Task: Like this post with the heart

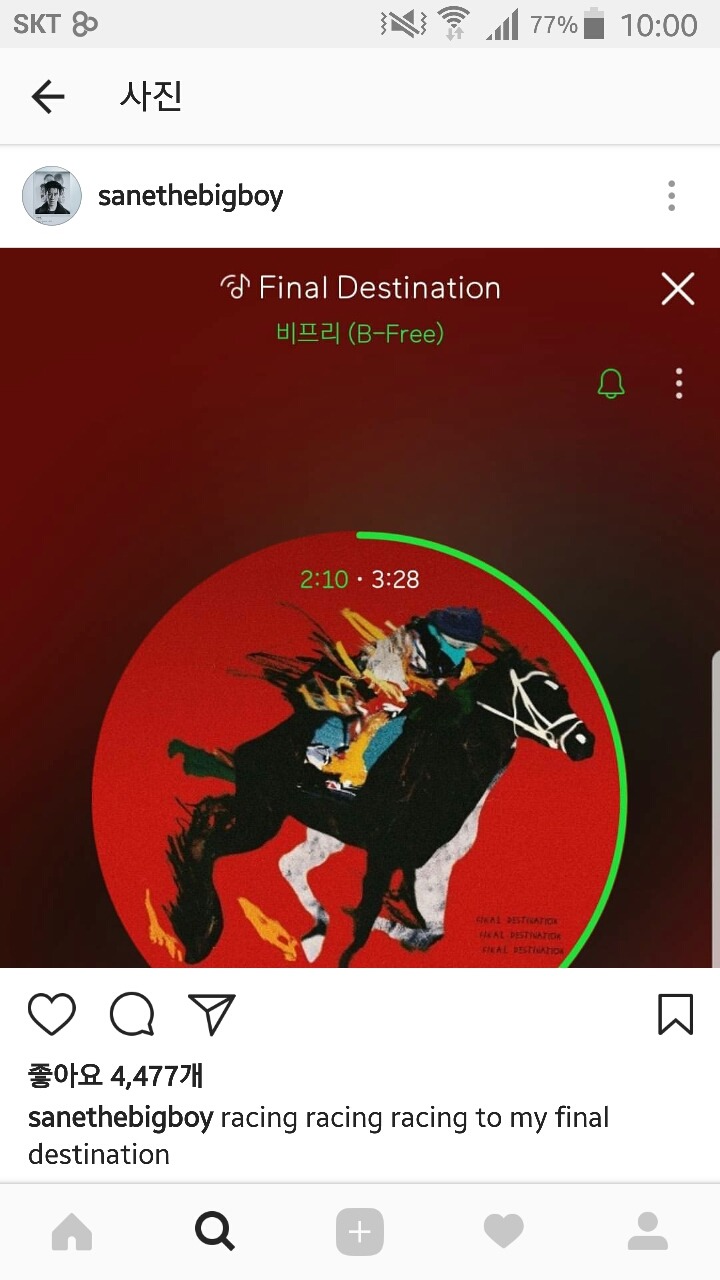Action: [52, 1014]
